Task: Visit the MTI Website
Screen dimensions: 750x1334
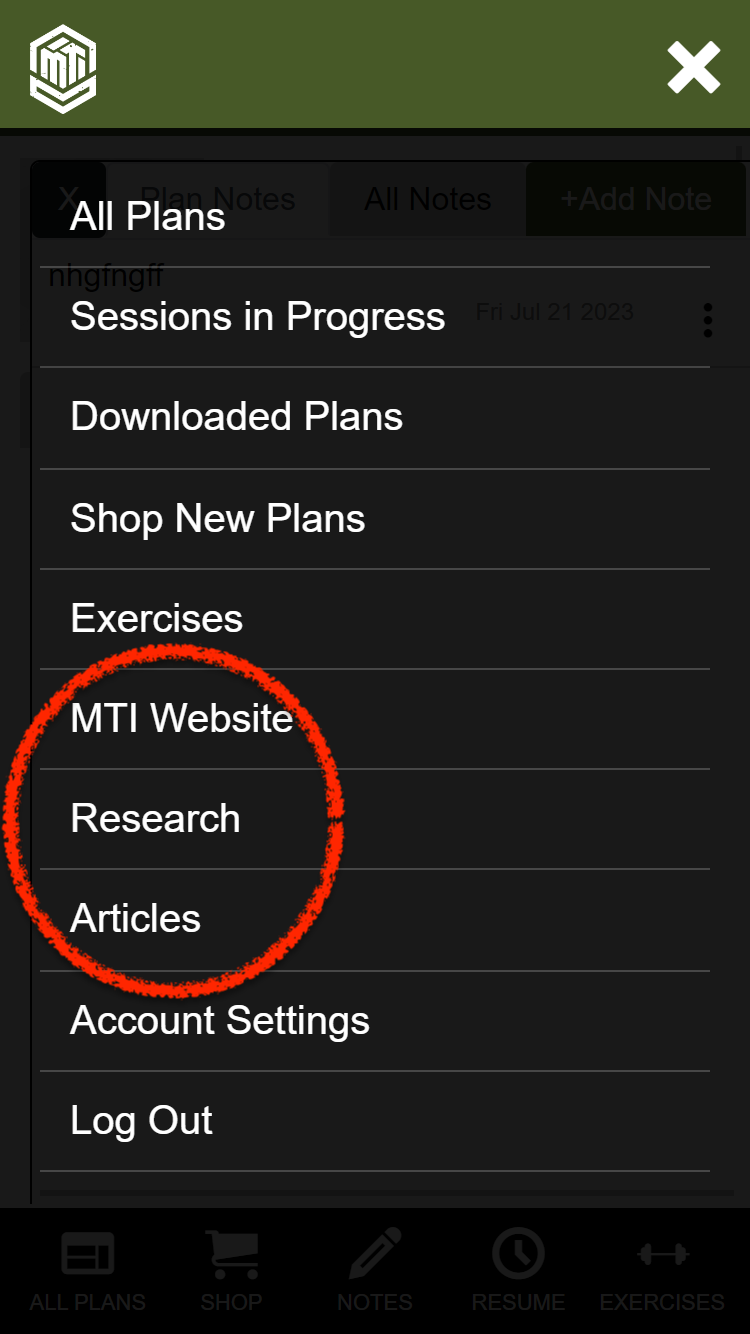Action: [x=181, y=719]
